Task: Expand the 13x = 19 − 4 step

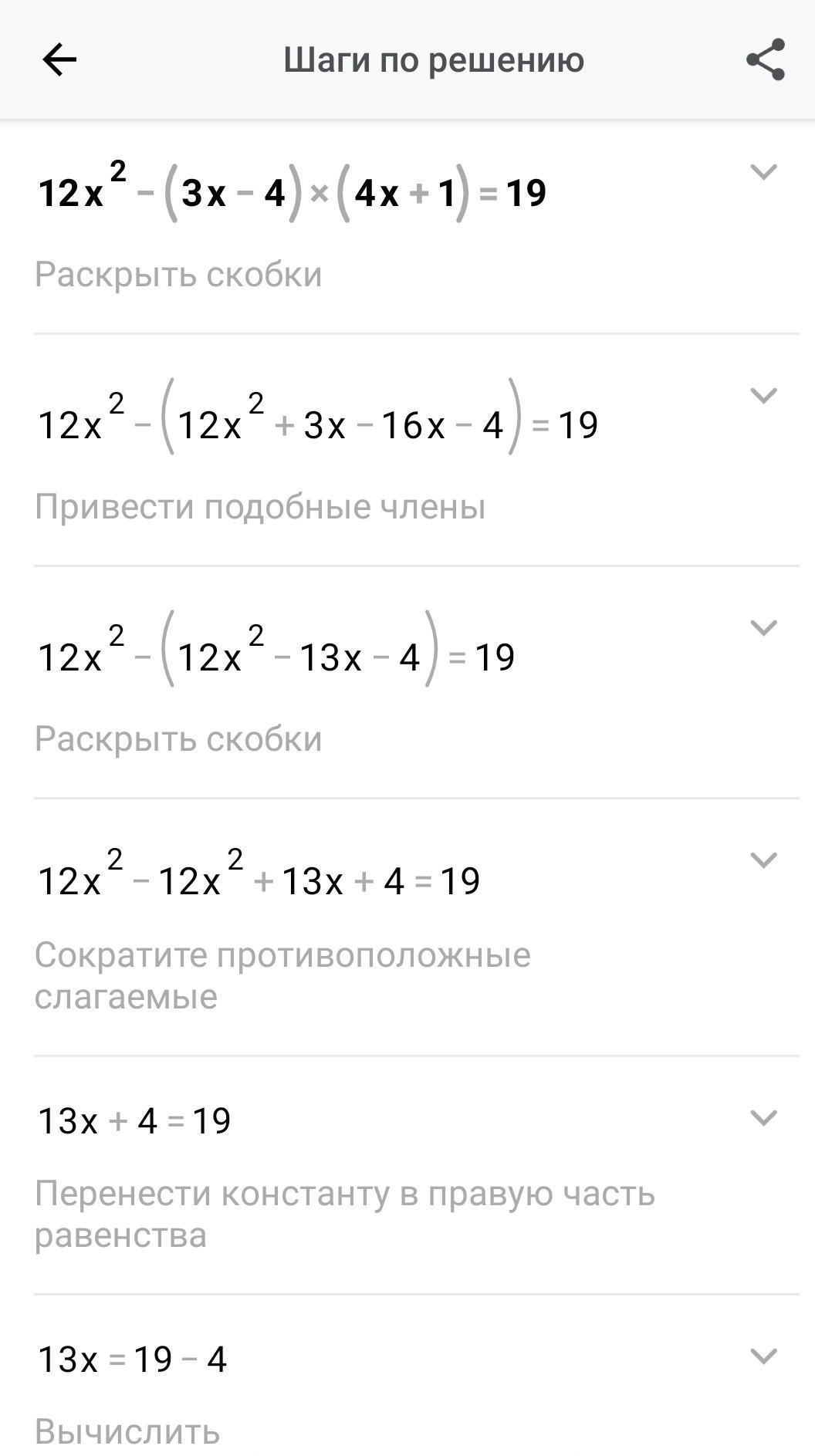Action: click(x=763, y=1356)
